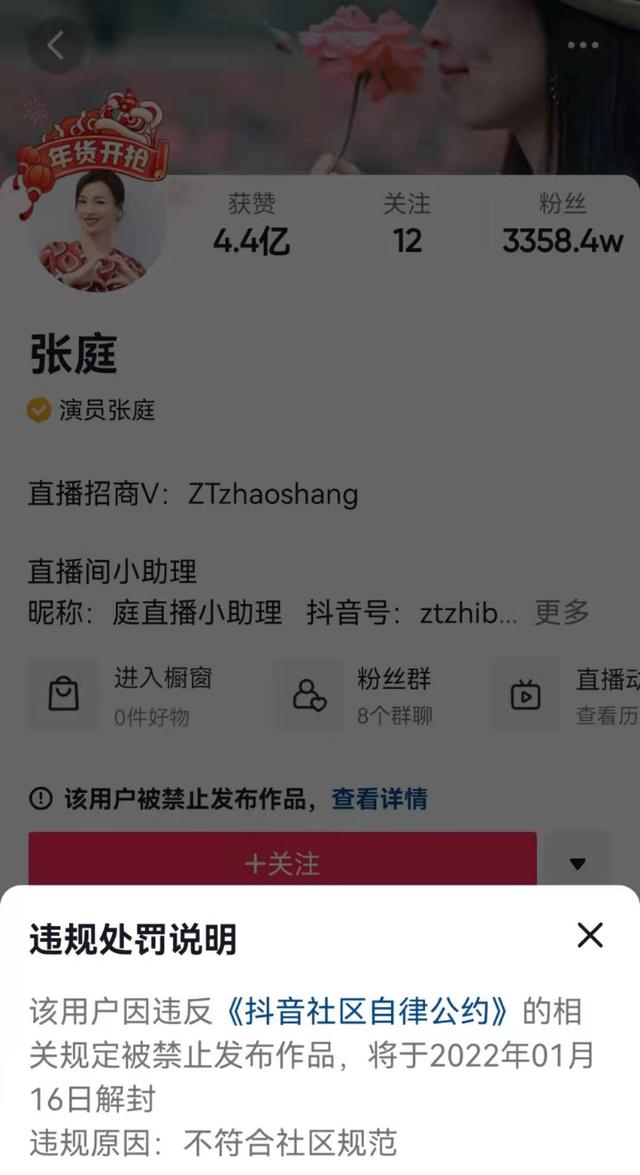The height and width of the screenshot is (1175, 640).
Task: Tap 查看详情 for ban details
Action: tap(379, 798)
